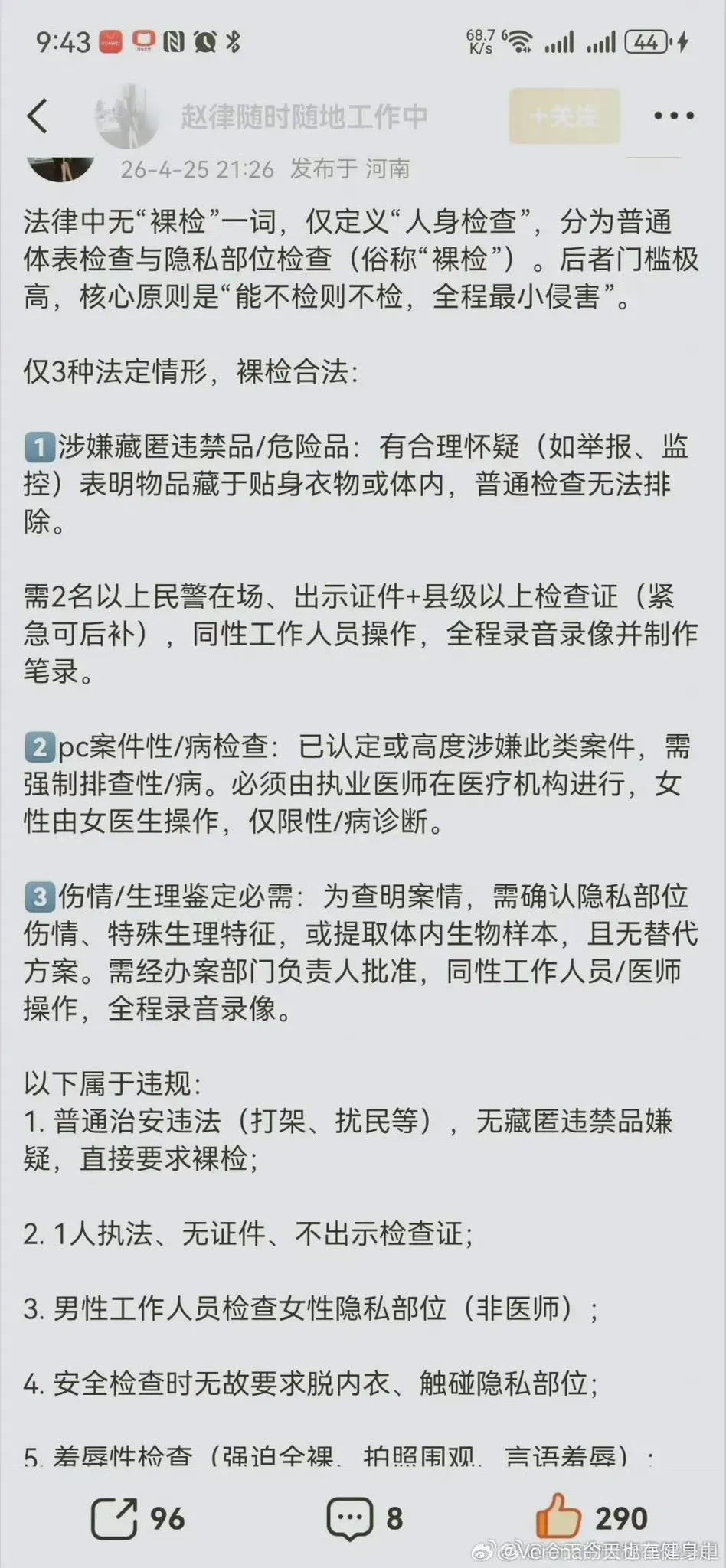Open the three-dot overflow menu
This screenshot has width=726, height=1568.
click(674, 116)
